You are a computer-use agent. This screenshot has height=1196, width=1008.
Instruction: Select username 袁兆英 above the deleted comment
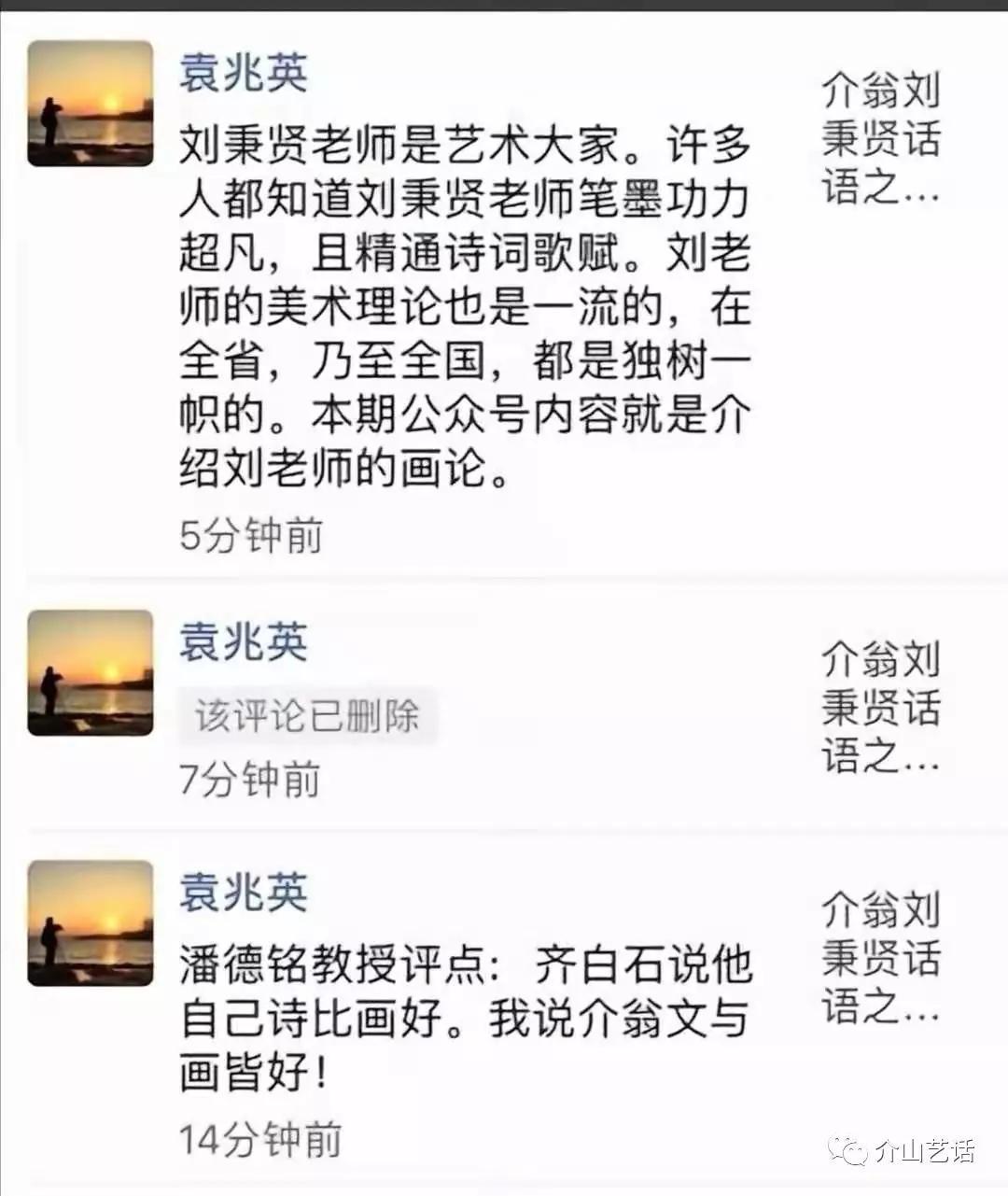click(243, 642)
